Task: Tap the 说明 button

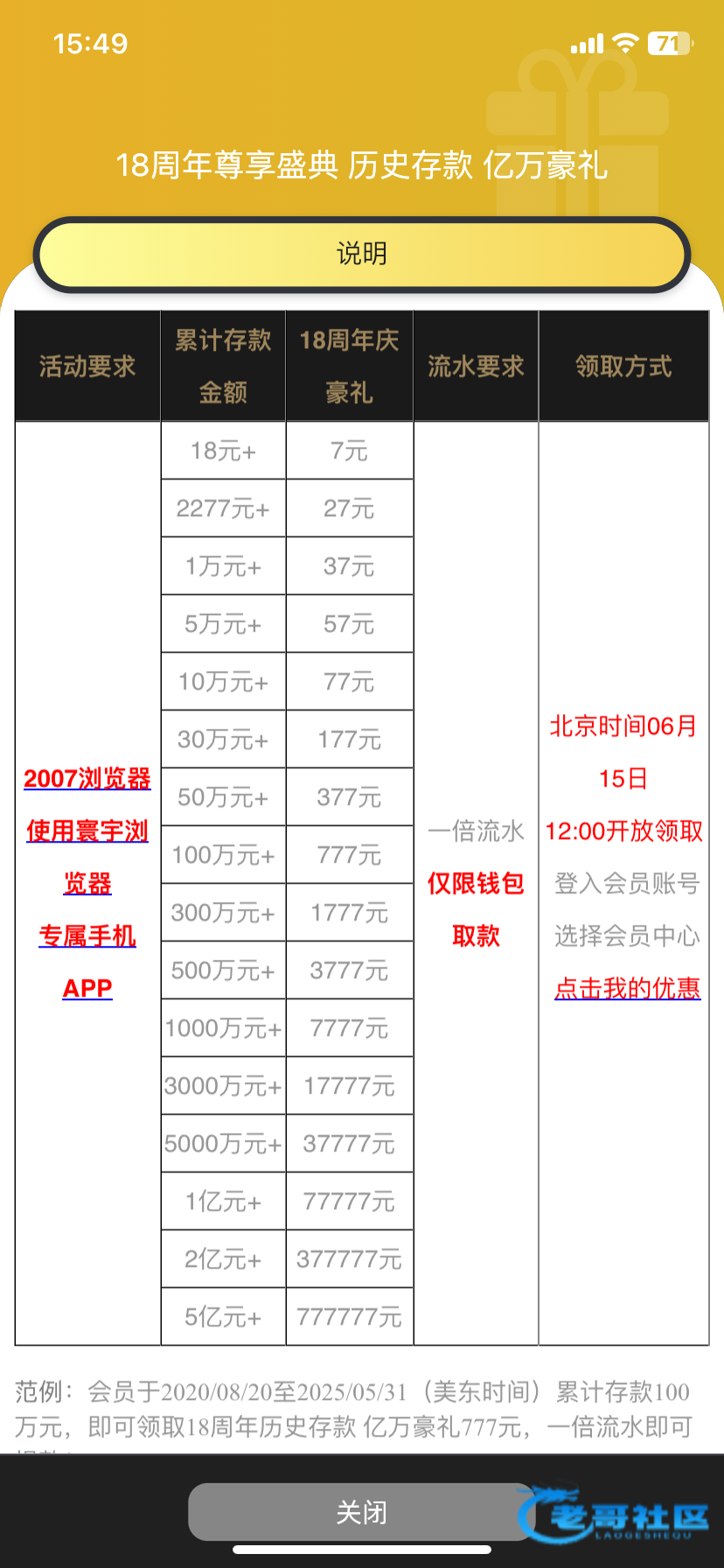Action: pos(362,255)
